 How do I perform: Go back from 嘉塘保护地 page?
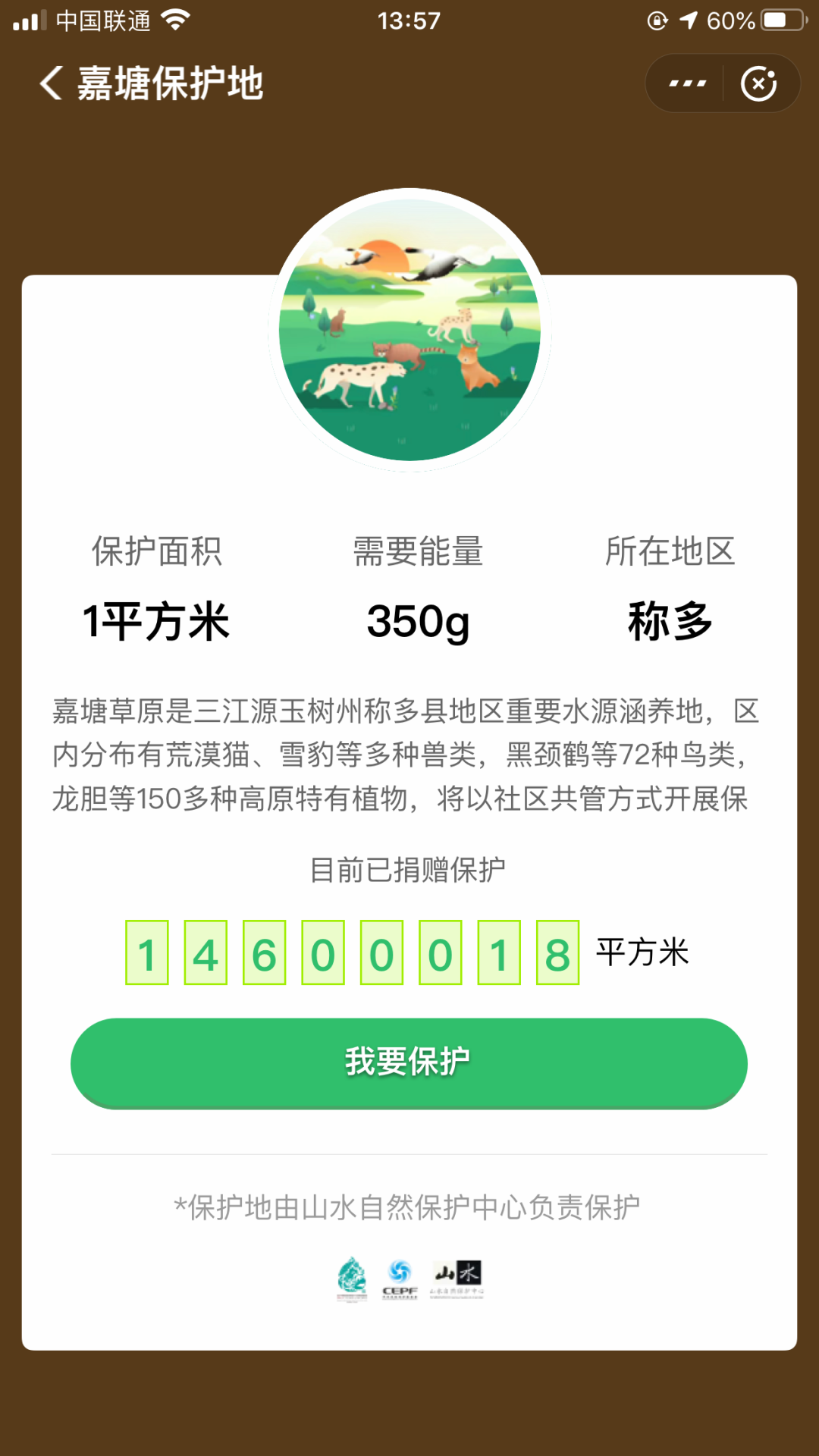[x=52, y=83]
